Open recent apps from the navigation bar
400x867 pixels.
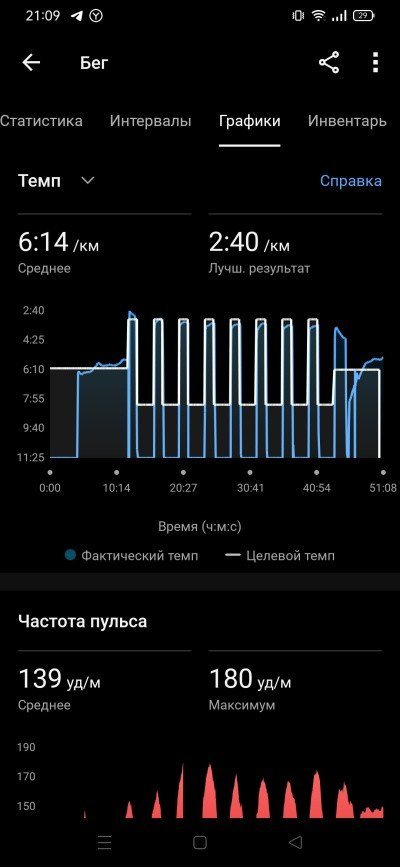[104, 842]
